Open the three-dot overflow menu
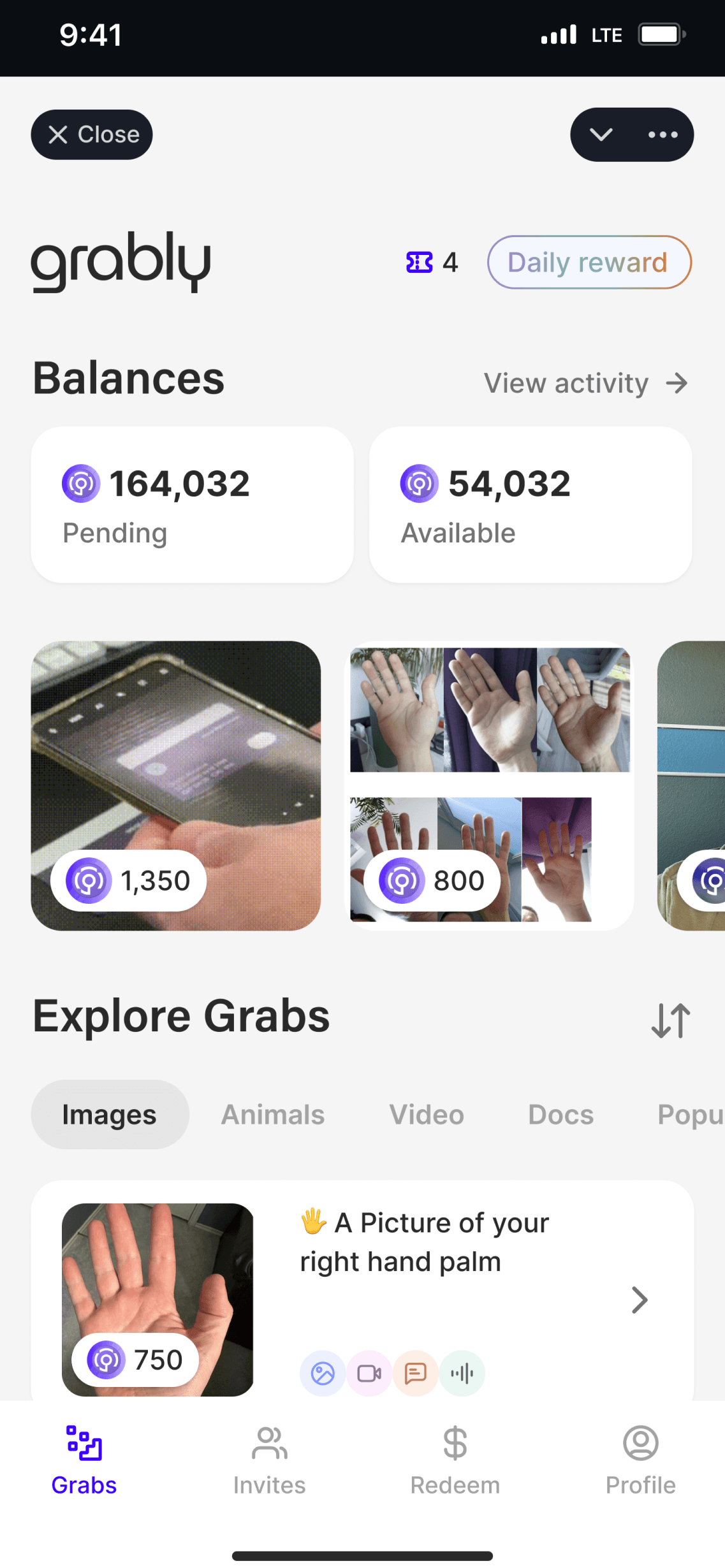Viewport: 725px width, 1568px height. (663, 134)
